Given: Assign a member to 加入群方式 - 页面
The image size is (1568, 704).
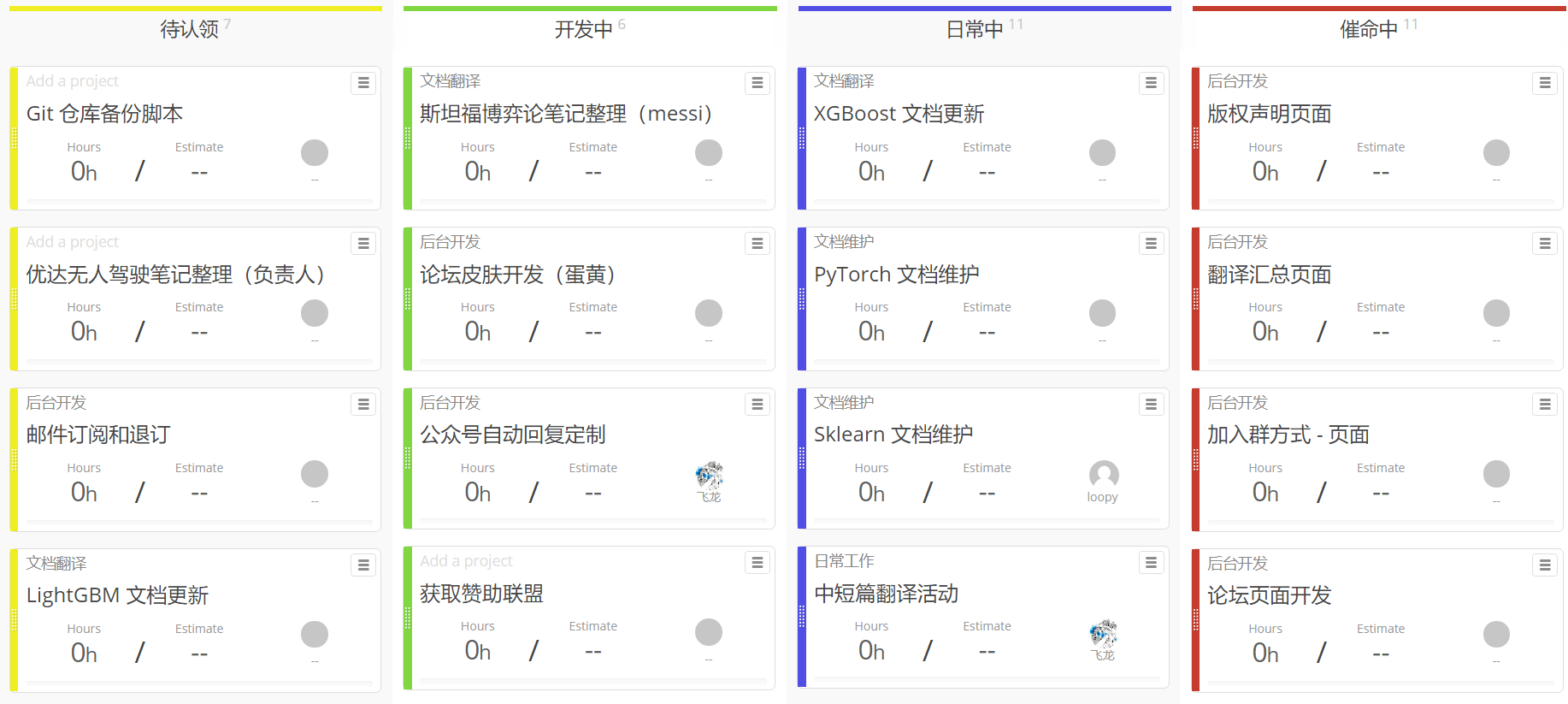Looking at the screenshot, I should point(1496,474).
